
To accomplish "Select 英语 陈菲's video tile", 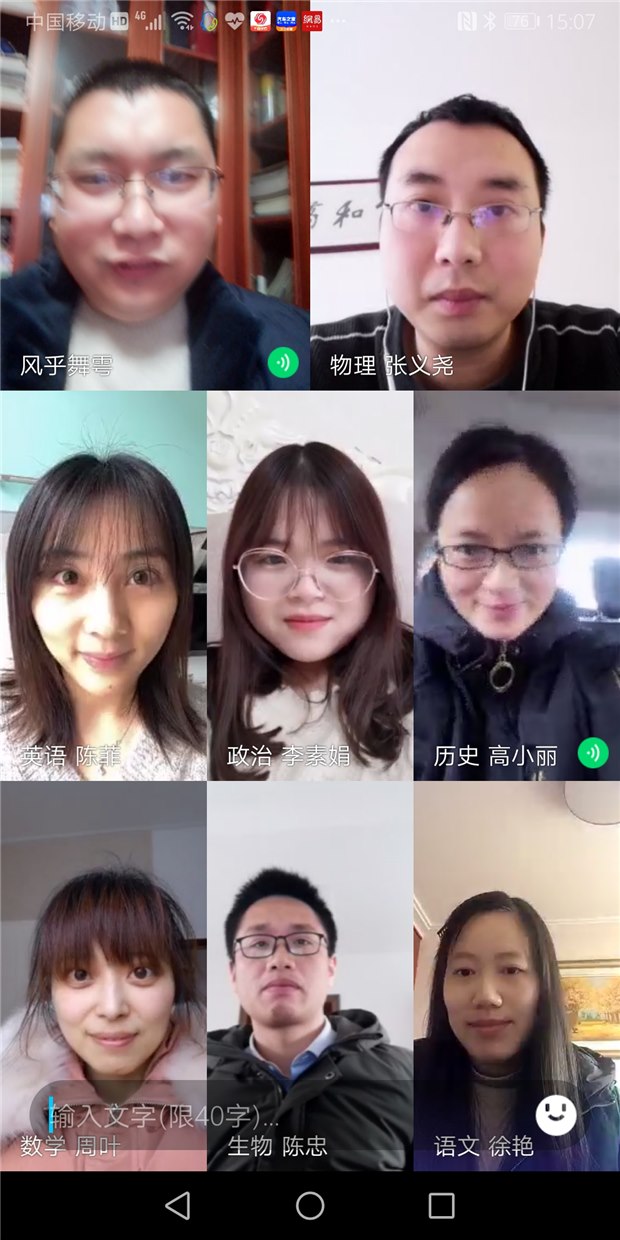I will click(103, 585).
